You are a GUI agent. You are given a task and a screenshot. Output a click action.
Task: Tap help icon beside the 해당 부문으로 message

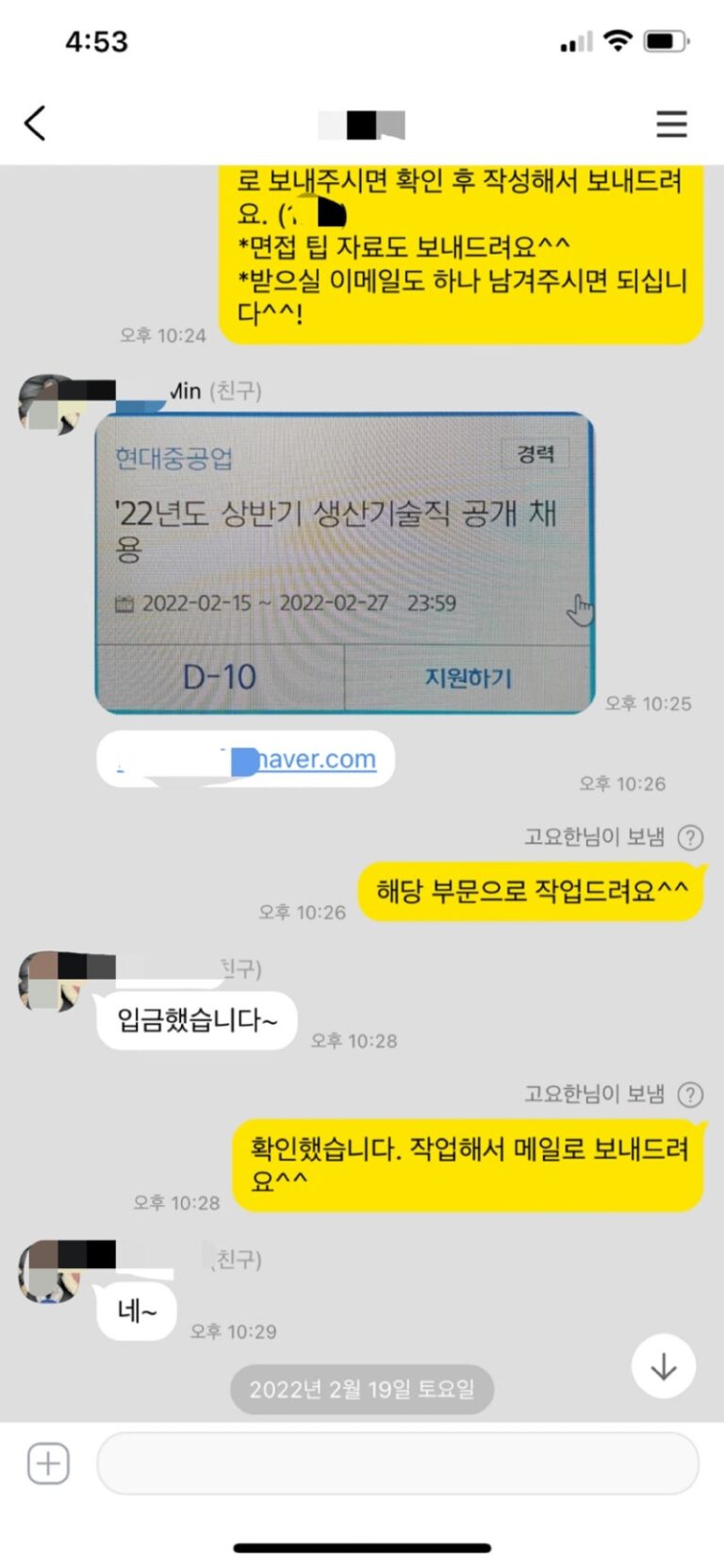691,837
